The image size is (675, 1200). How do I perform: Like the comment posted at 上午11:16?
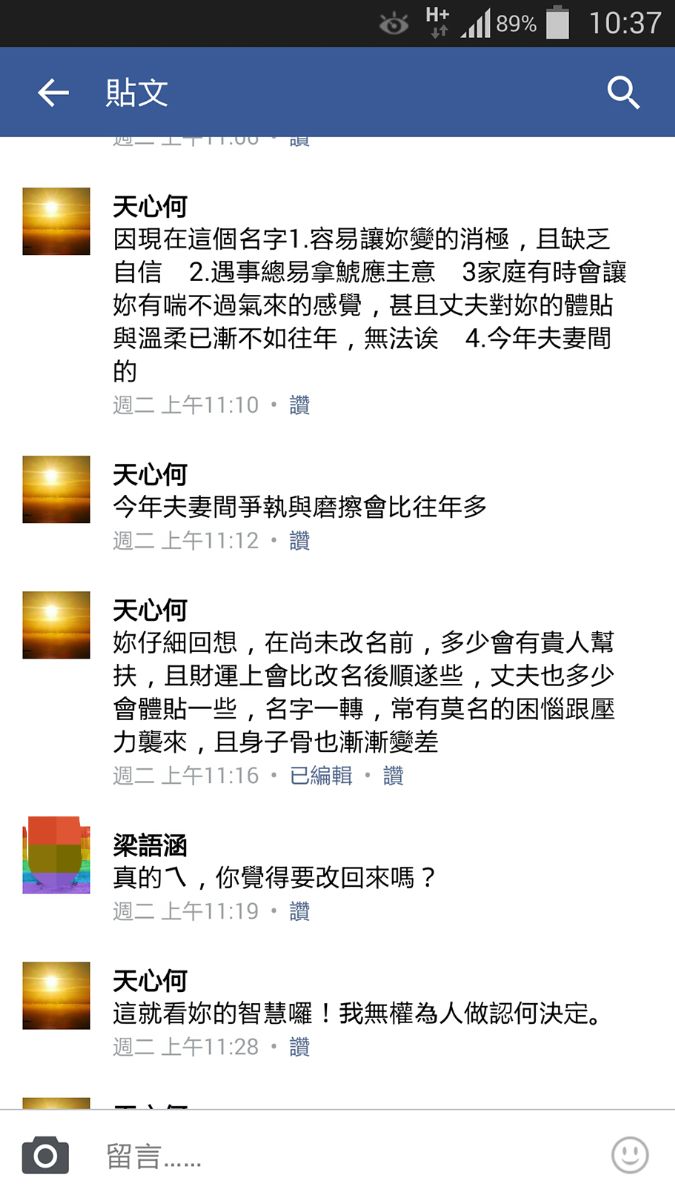click(x=393, y=776)
